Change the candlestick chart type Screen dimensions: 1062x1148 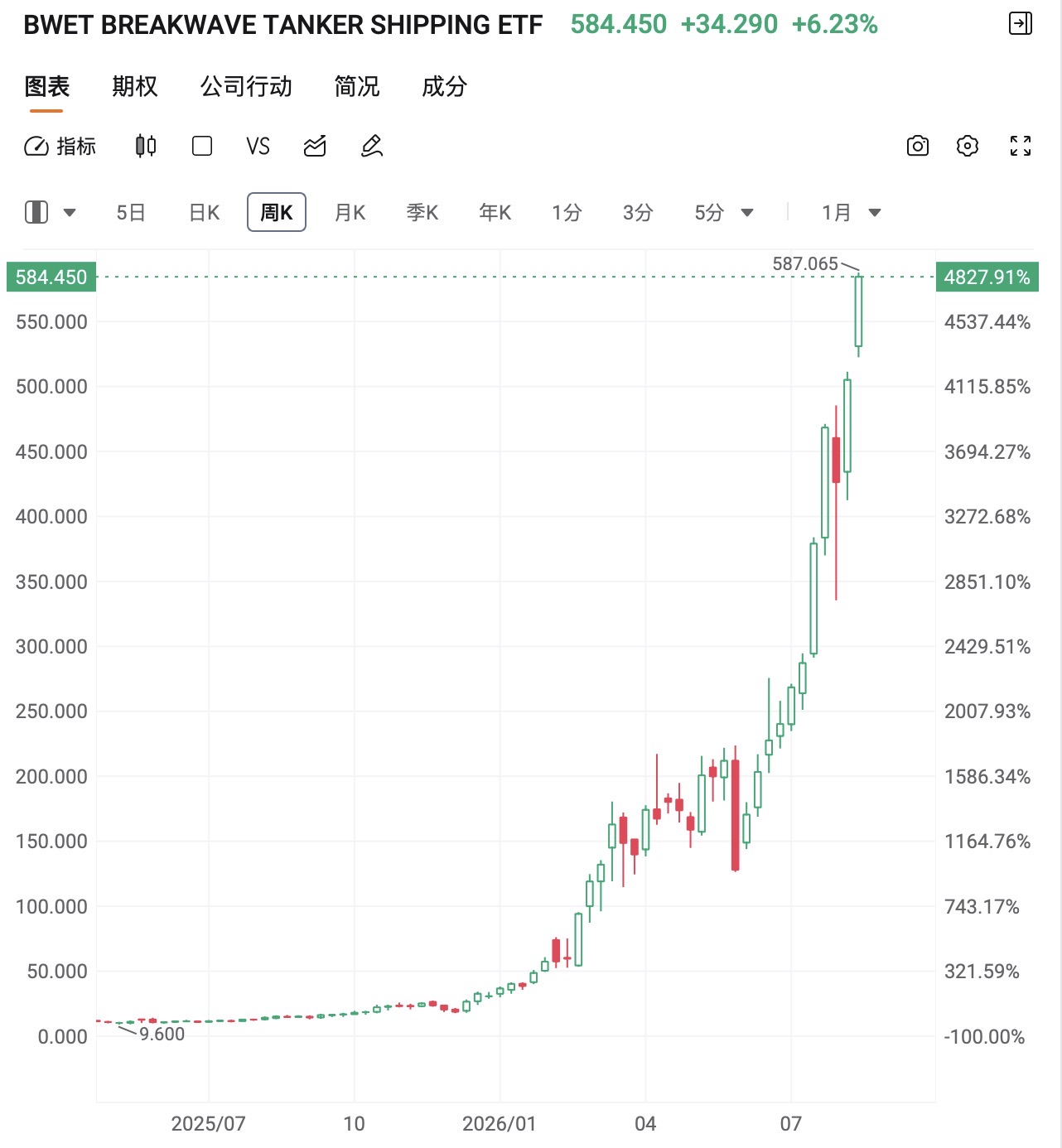146,147
